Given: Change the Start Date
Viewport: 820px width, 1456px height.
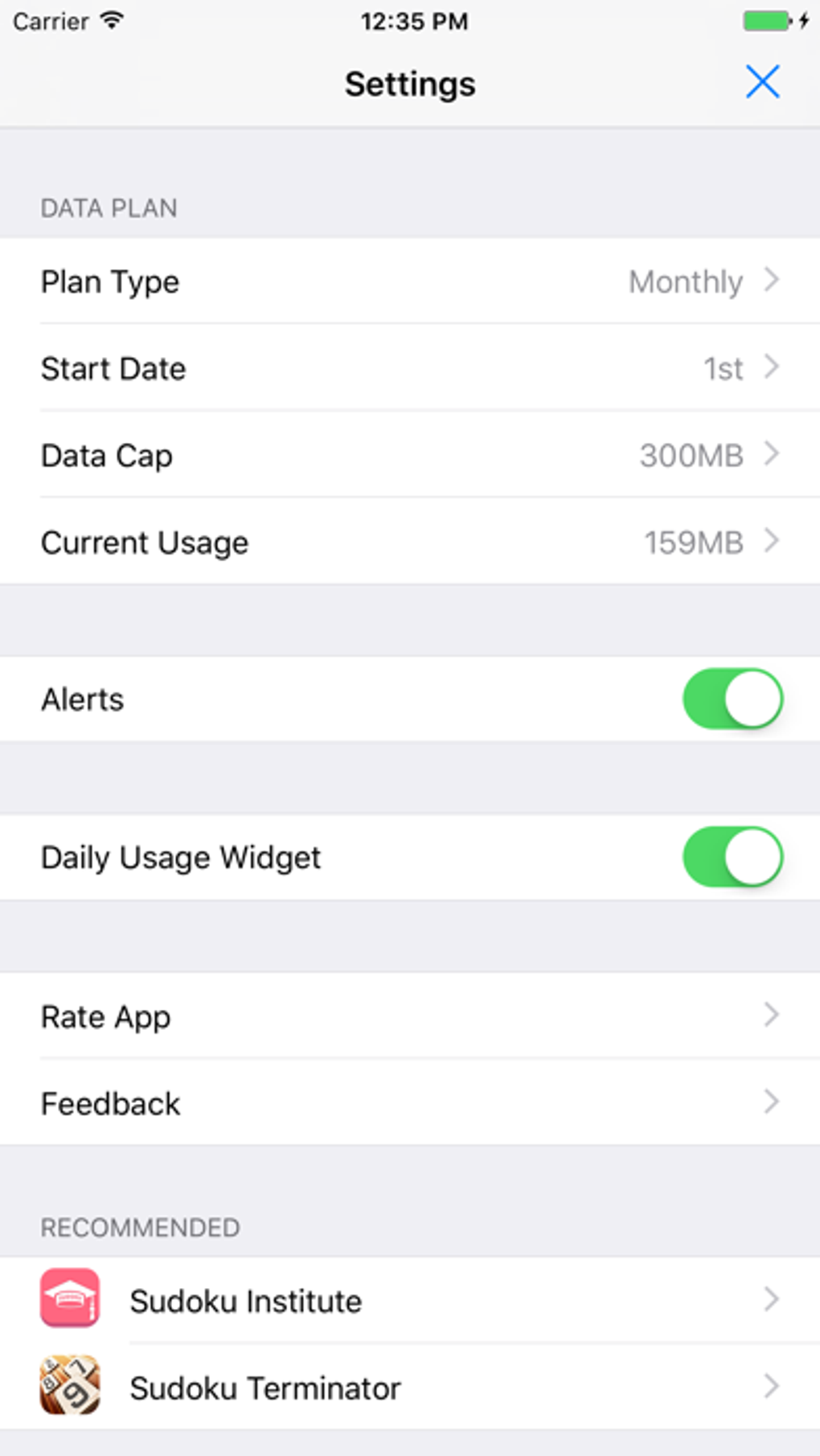Looking at the screenshot, I should coord(410,368).
